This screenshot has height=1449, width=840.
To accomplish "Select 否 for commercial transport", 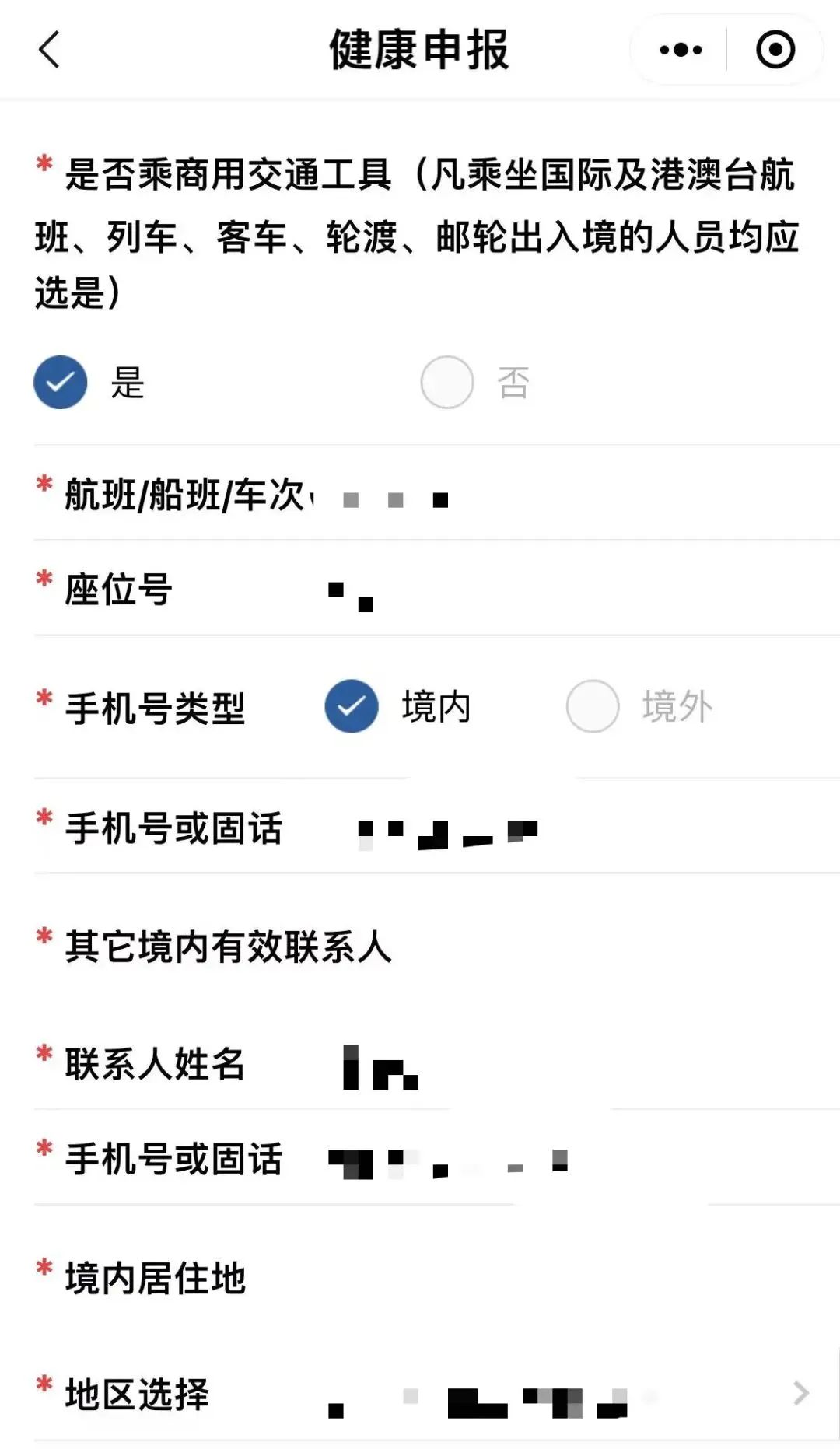I will (x=447, y=382).
